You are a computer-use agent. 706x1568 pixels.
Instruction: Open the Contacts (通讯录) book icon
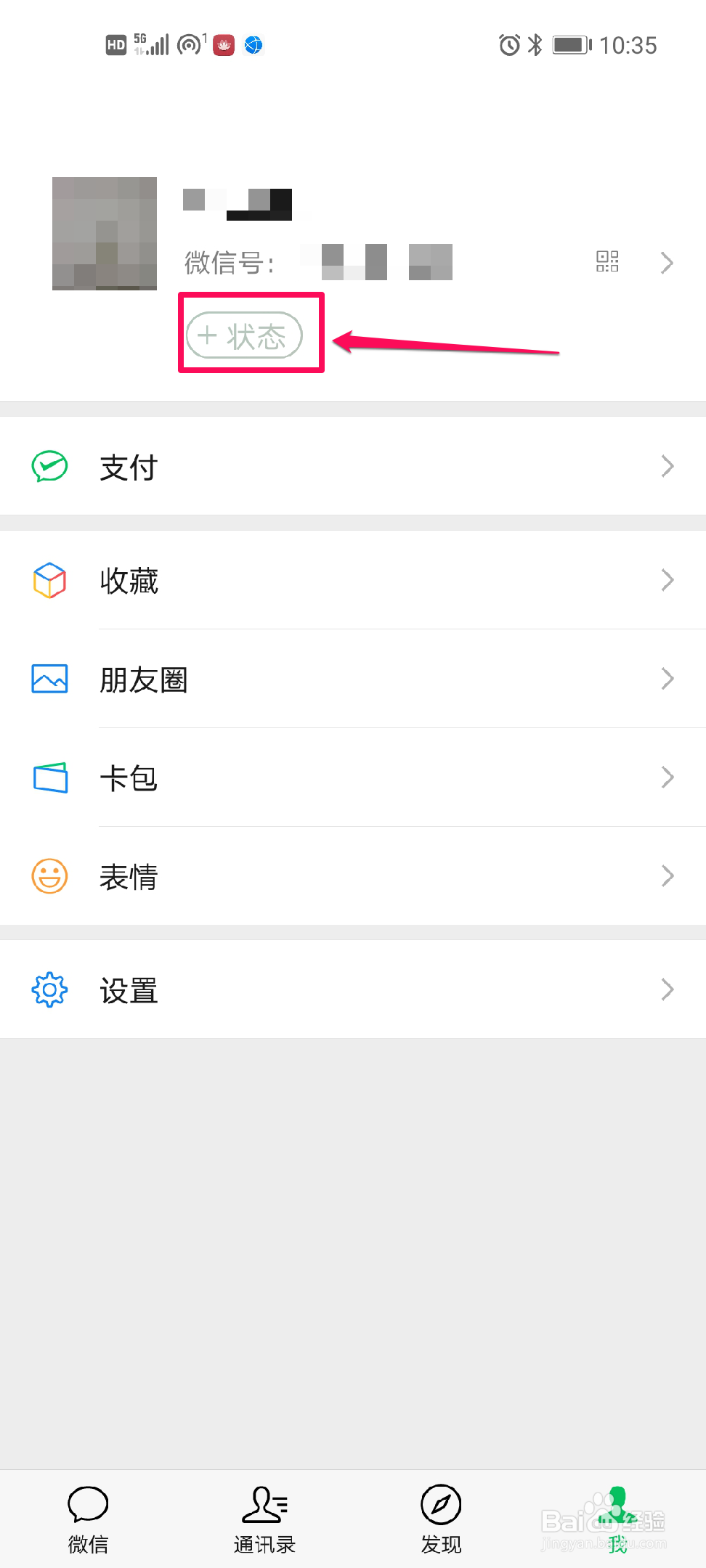click(x=264, y=1504)
